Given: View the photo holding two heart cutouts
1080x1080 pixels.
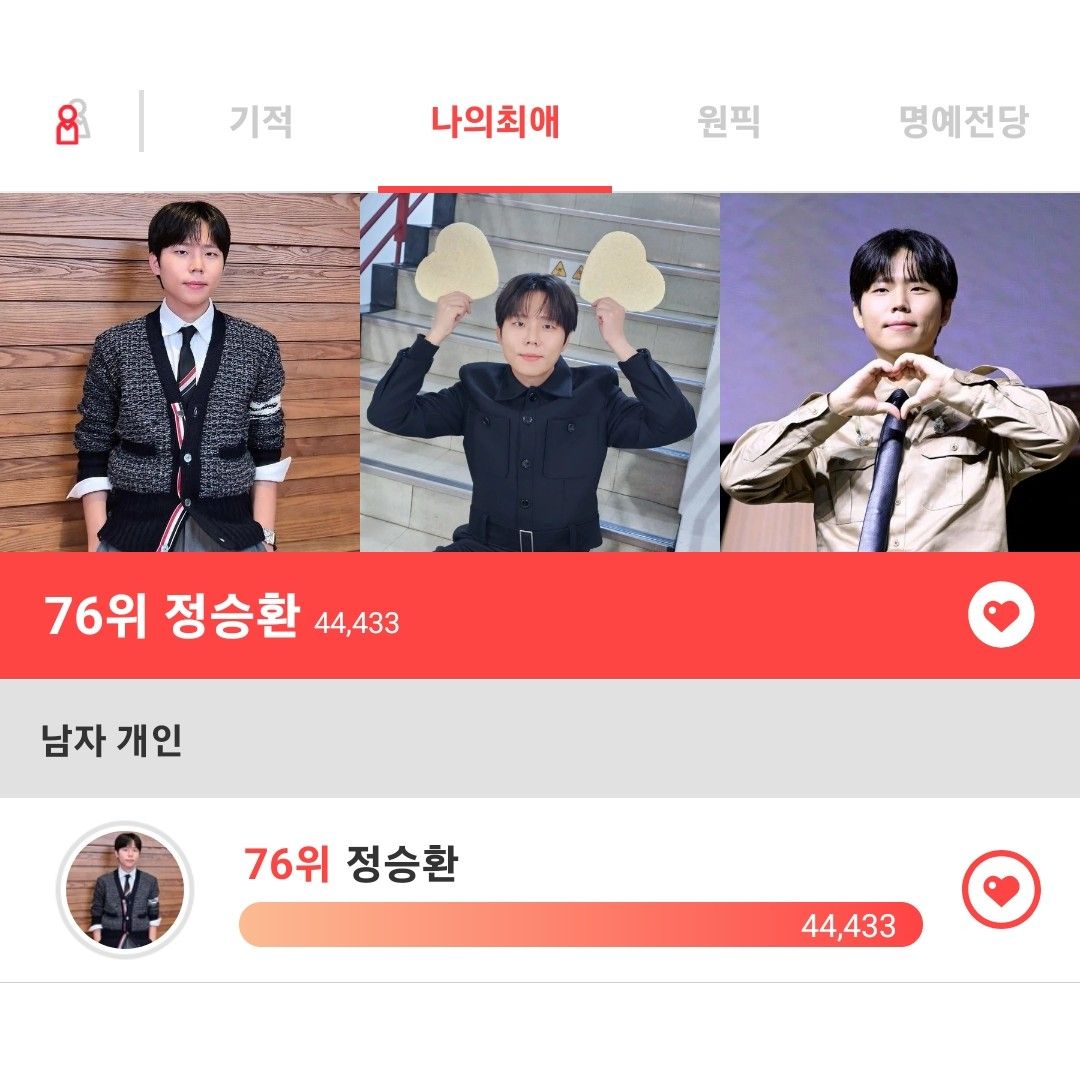Looking at the screenshot, I should click(x=540, y=372).
